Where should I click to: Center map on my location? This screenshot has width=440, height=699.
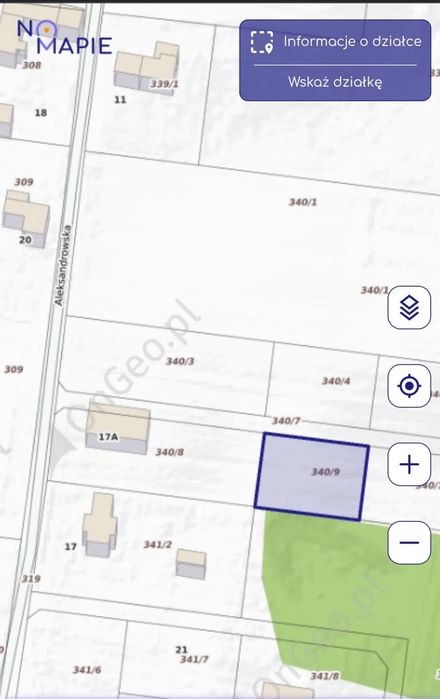[x=409, y=386]
